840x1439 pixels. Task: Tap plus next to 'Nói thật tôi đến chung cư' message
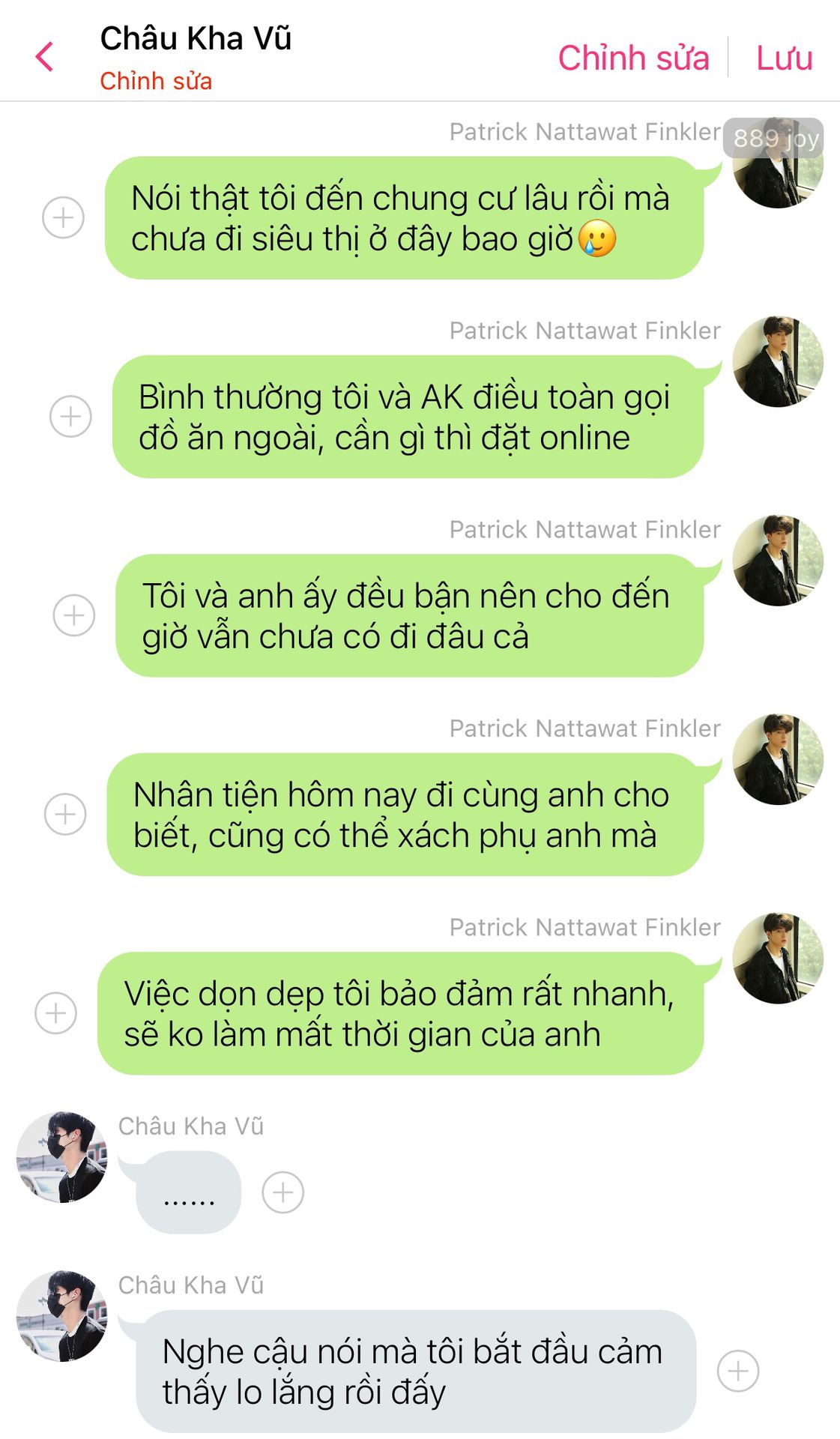63,217
